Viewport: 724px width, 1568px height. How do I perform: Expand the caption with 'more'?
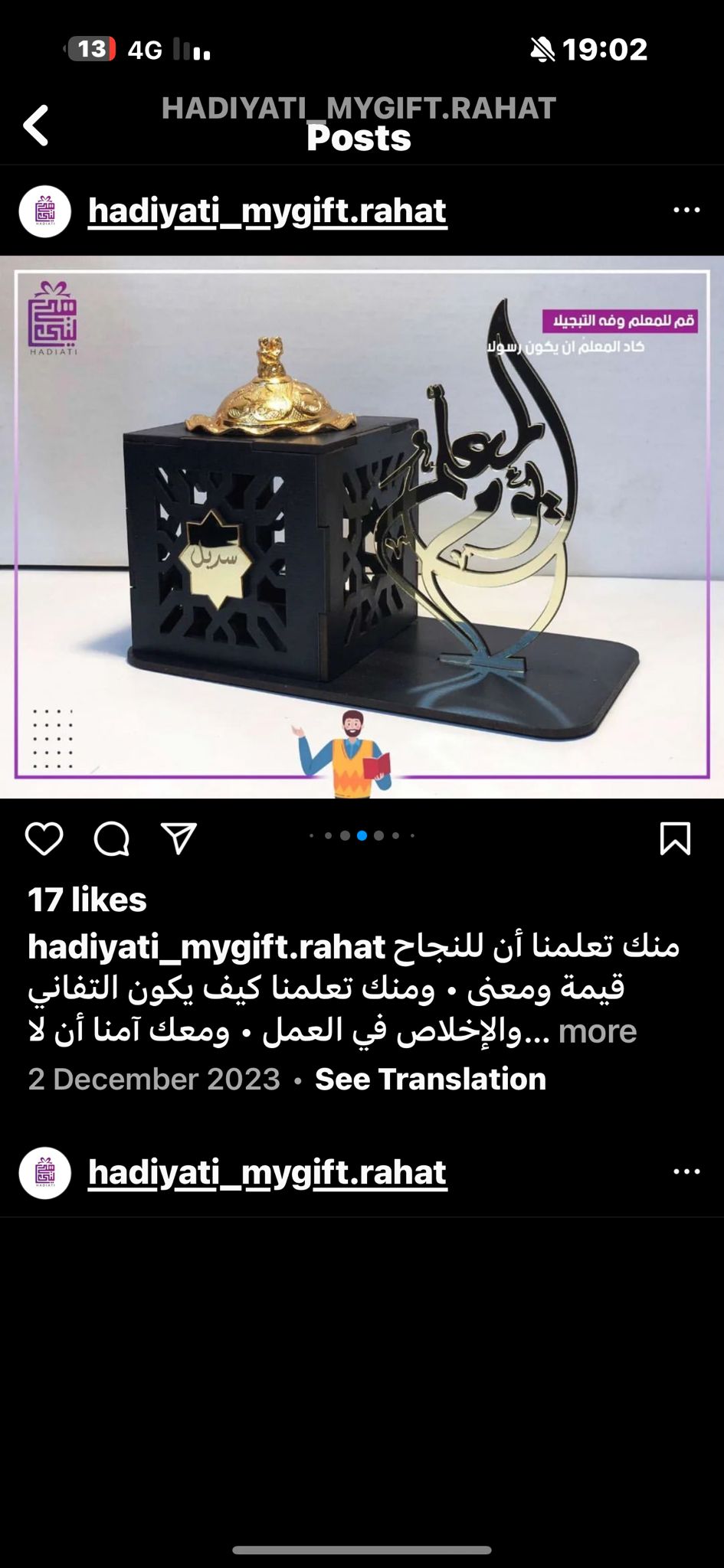point(598,1032)
